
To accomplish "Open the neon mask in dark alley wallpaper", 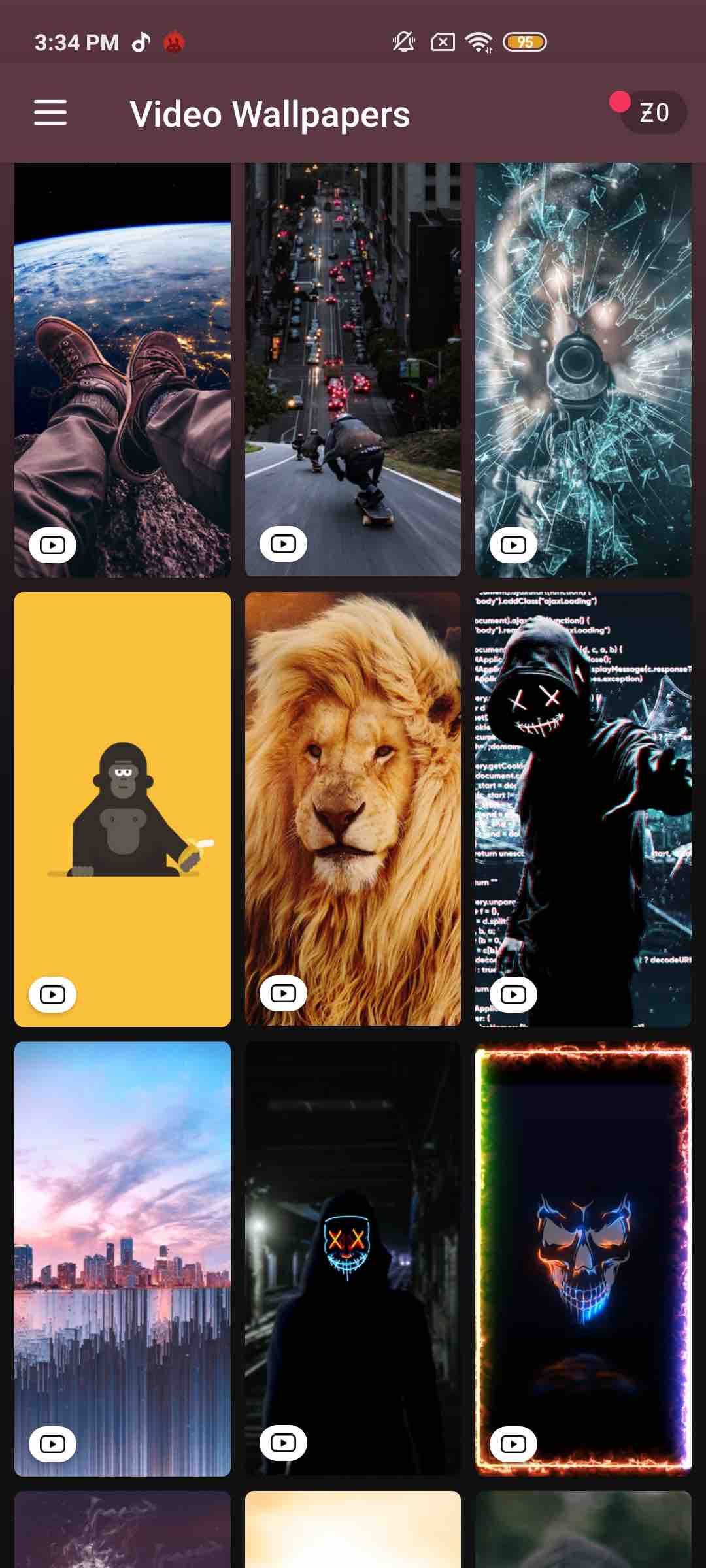I will tap(352, 1258).
